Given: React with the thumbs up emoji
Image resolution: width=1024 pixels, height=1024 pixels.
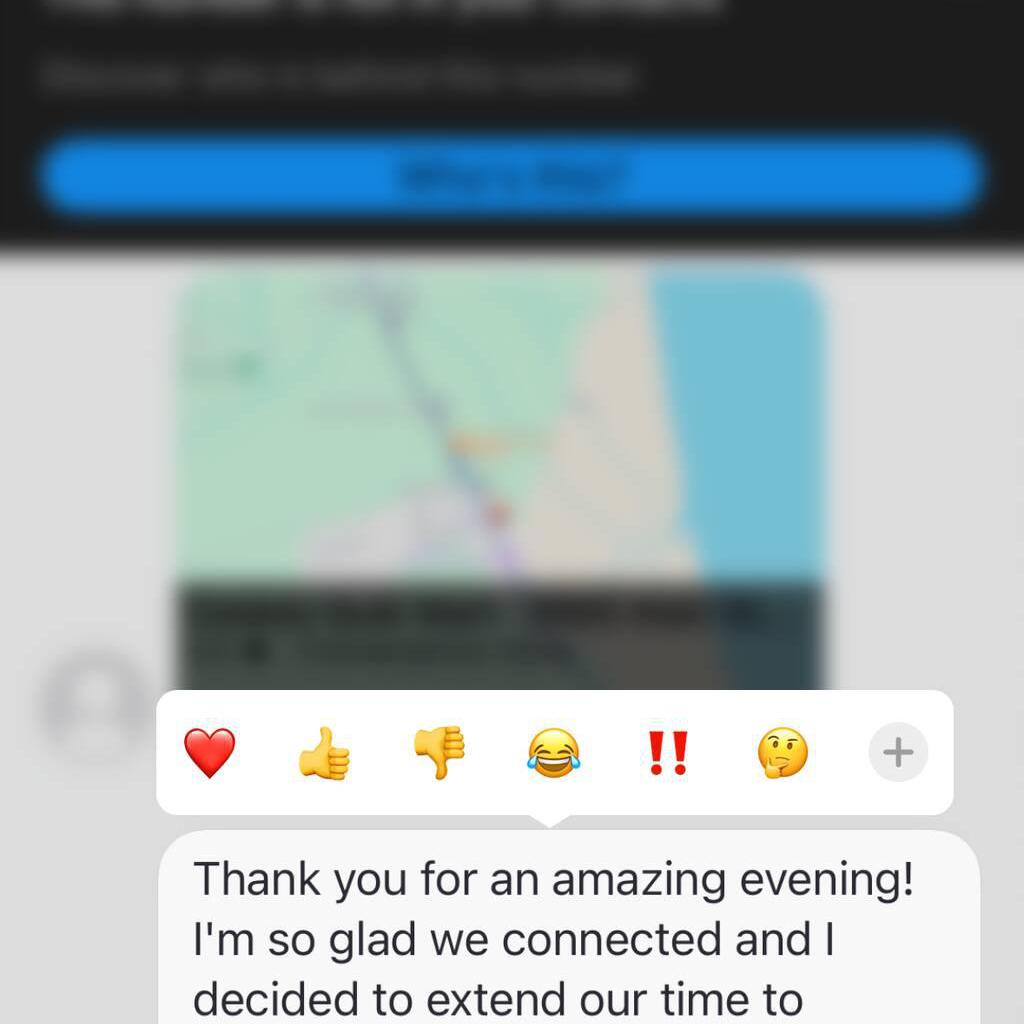Looking at the screenshot, I should tap(325, 752).
